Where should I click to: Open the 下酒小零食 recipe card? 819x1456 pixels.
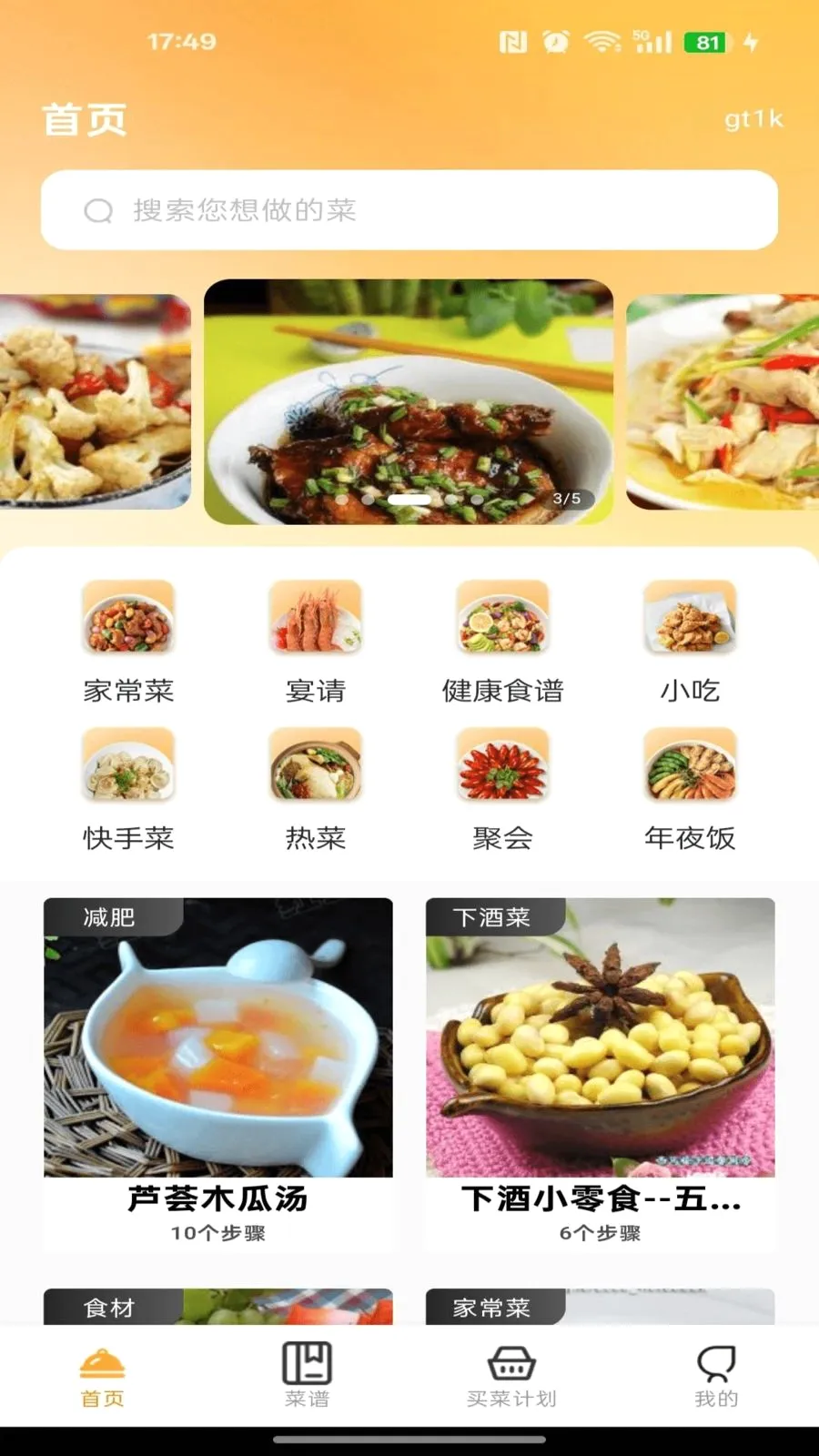click(x=601, y=1076)
